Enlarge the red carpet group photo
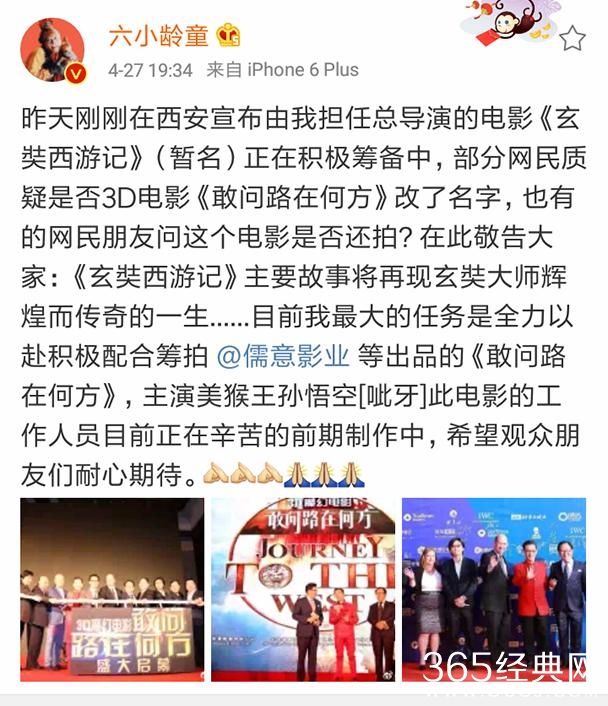Screen dimensions: 608x706 pyautogui.click(x=493, y=590)
